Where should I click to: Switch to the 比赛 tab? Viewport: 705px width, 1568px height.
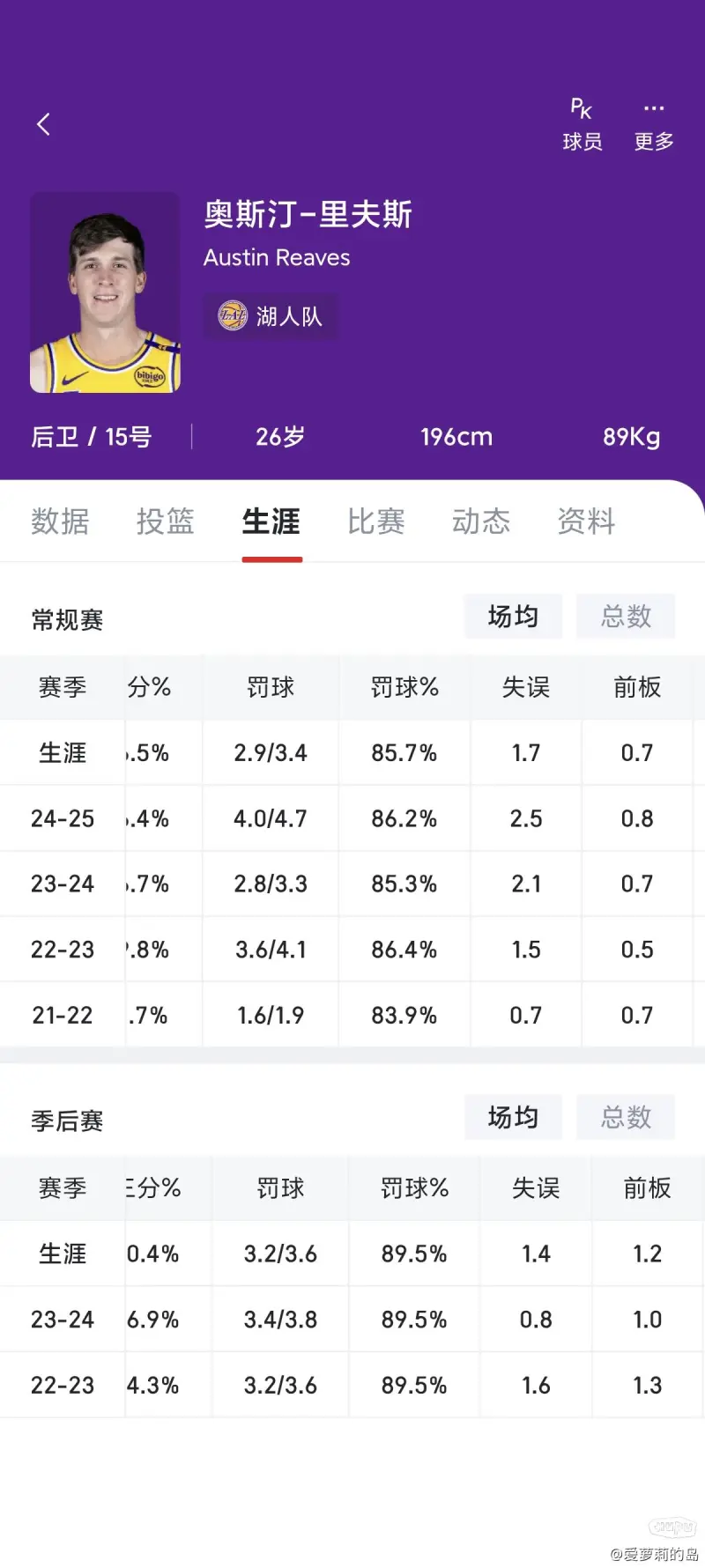tap(376, 521)
